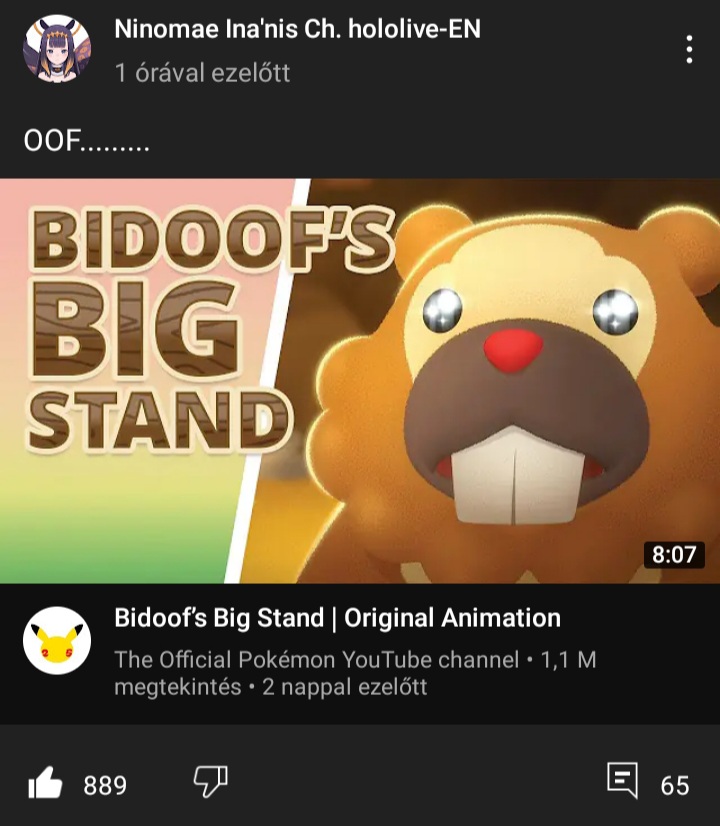
Task: Tap the Ninomae Ina'nis Ch. hololive-EN name
Action: [x=297, y=30]
